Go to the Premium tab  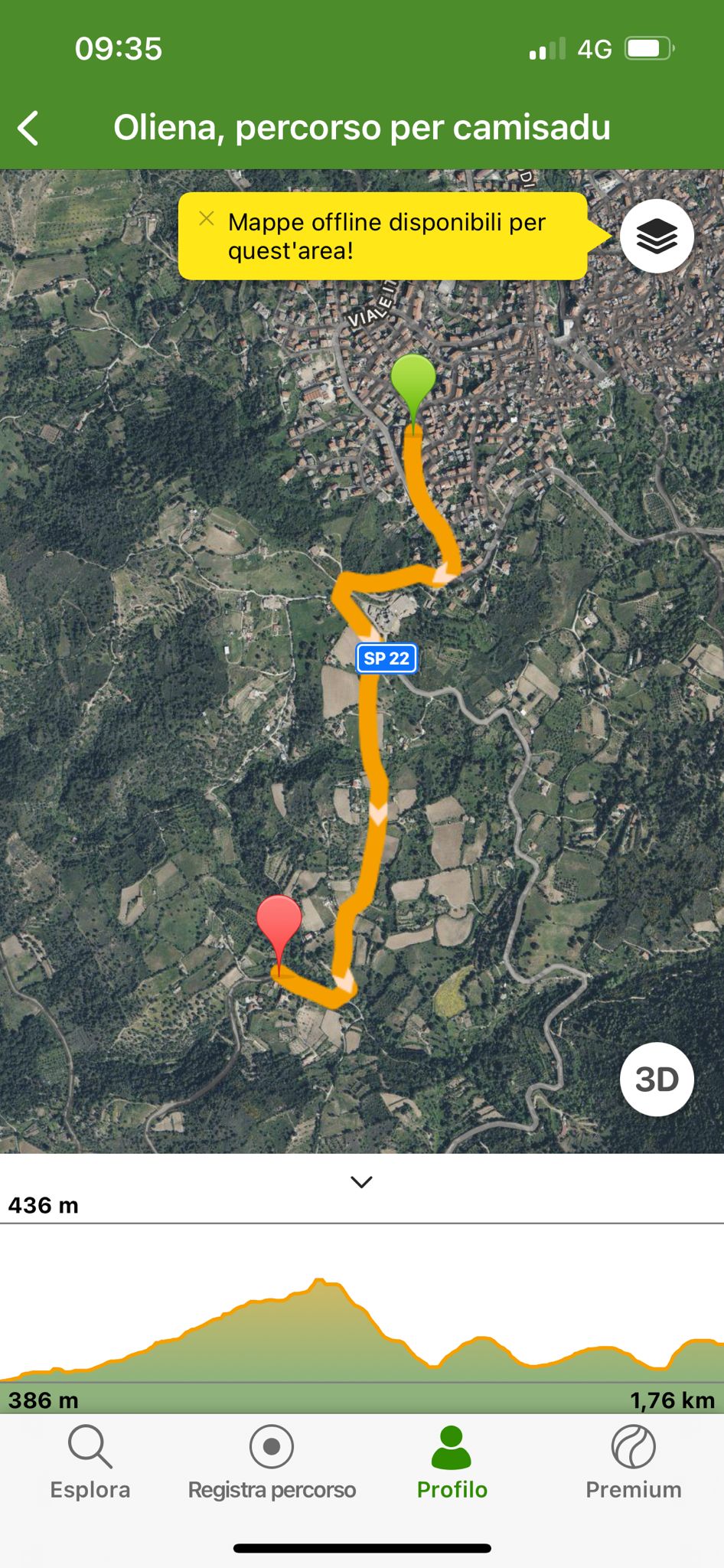pyautogui.click(x=633, y=1462)
